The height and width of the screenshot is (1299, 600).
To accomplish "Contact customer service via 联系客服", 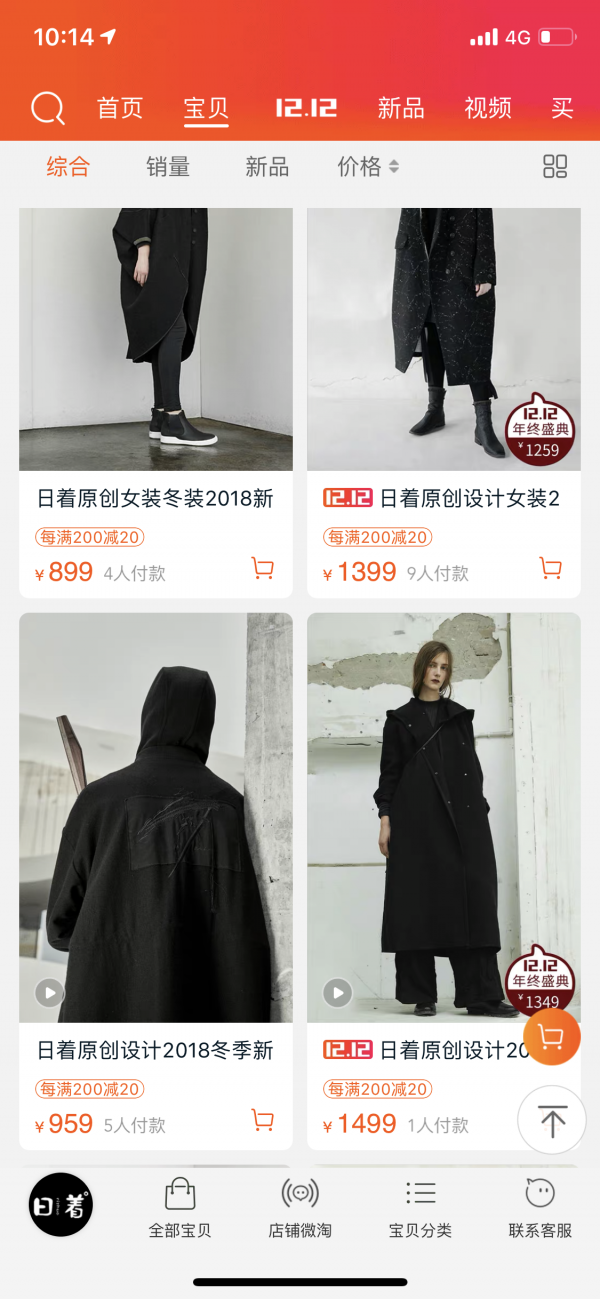I will (540, 1209).
